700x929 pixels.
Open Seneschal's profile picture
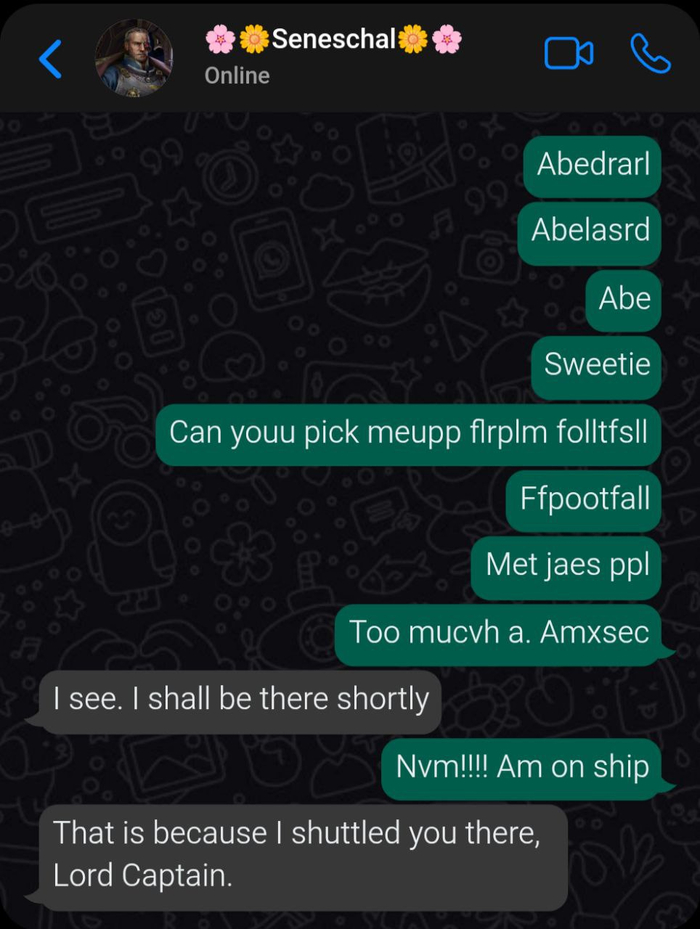click(134, 58)
